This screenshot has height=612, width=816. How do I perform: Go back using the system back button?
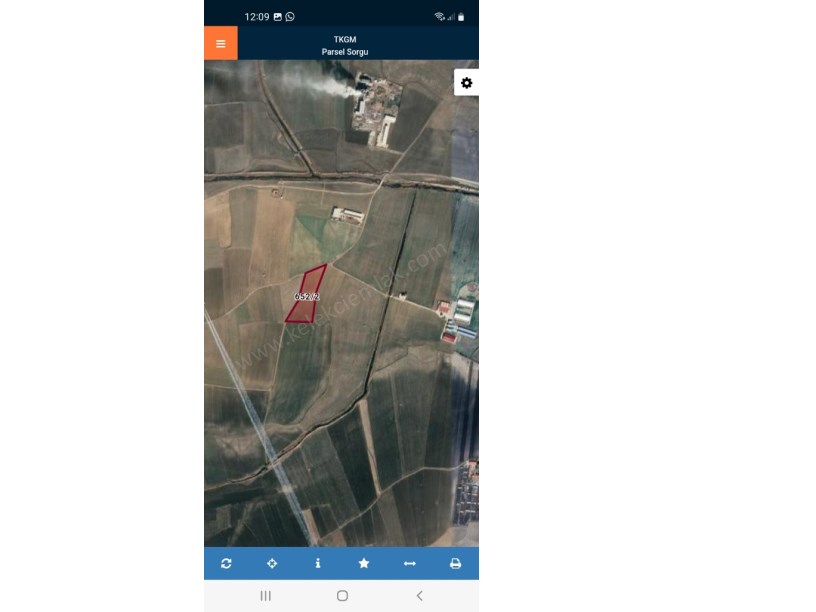[x=419, y=596]
